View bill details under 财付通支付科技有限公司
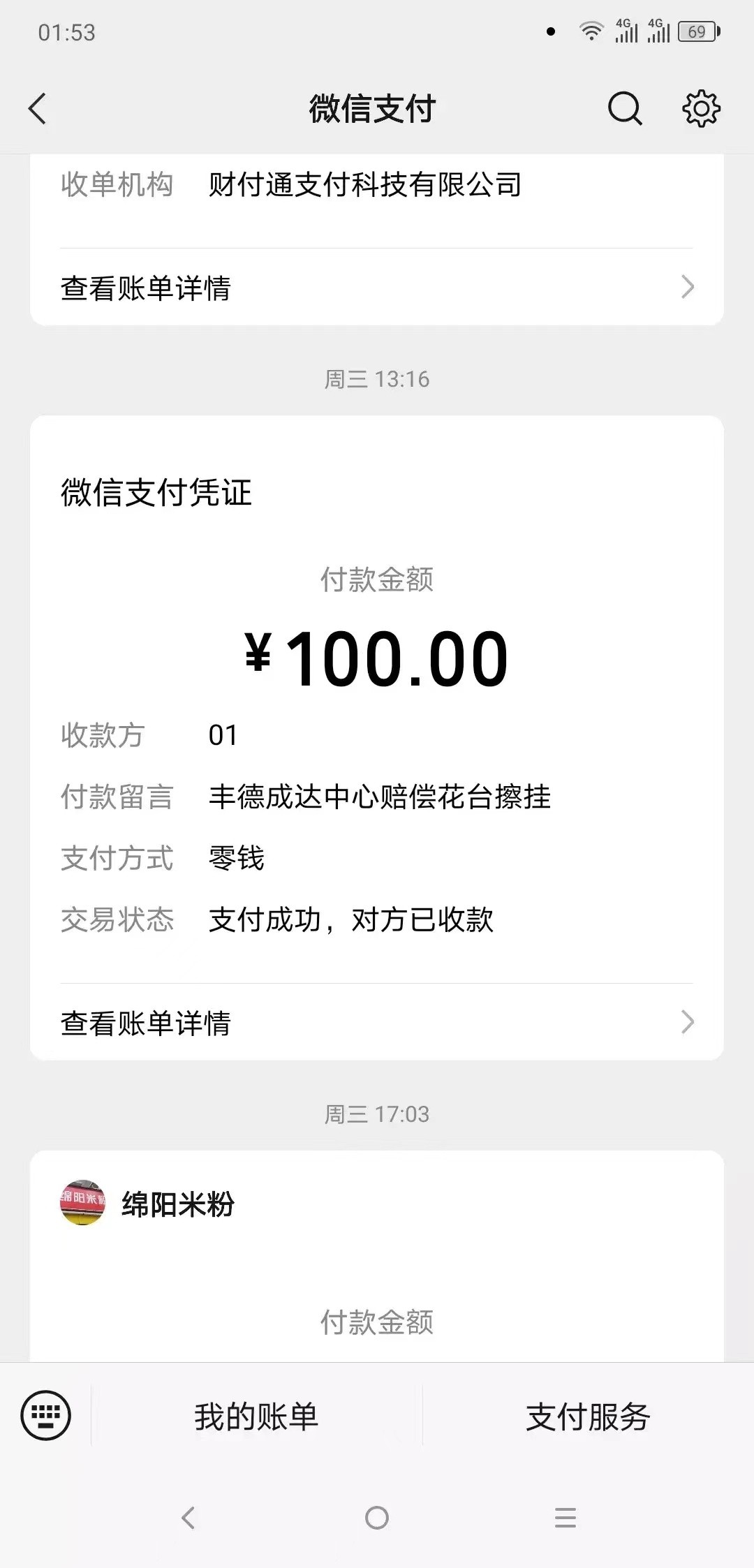This screenshot has width=754, height=1568. click(377, 288)
